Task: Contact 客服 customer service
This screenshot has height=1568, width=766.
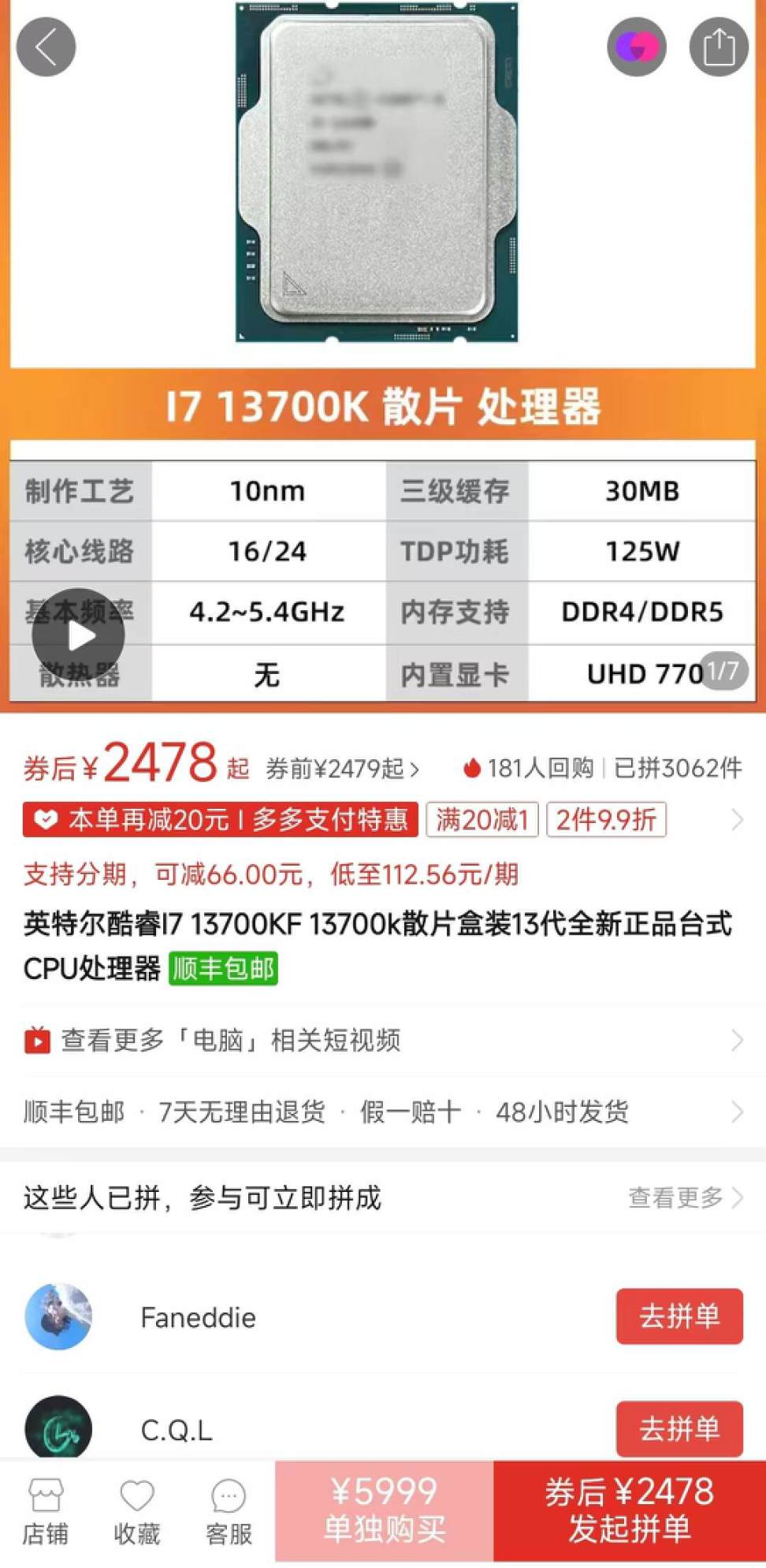Action: (229, 1511)
